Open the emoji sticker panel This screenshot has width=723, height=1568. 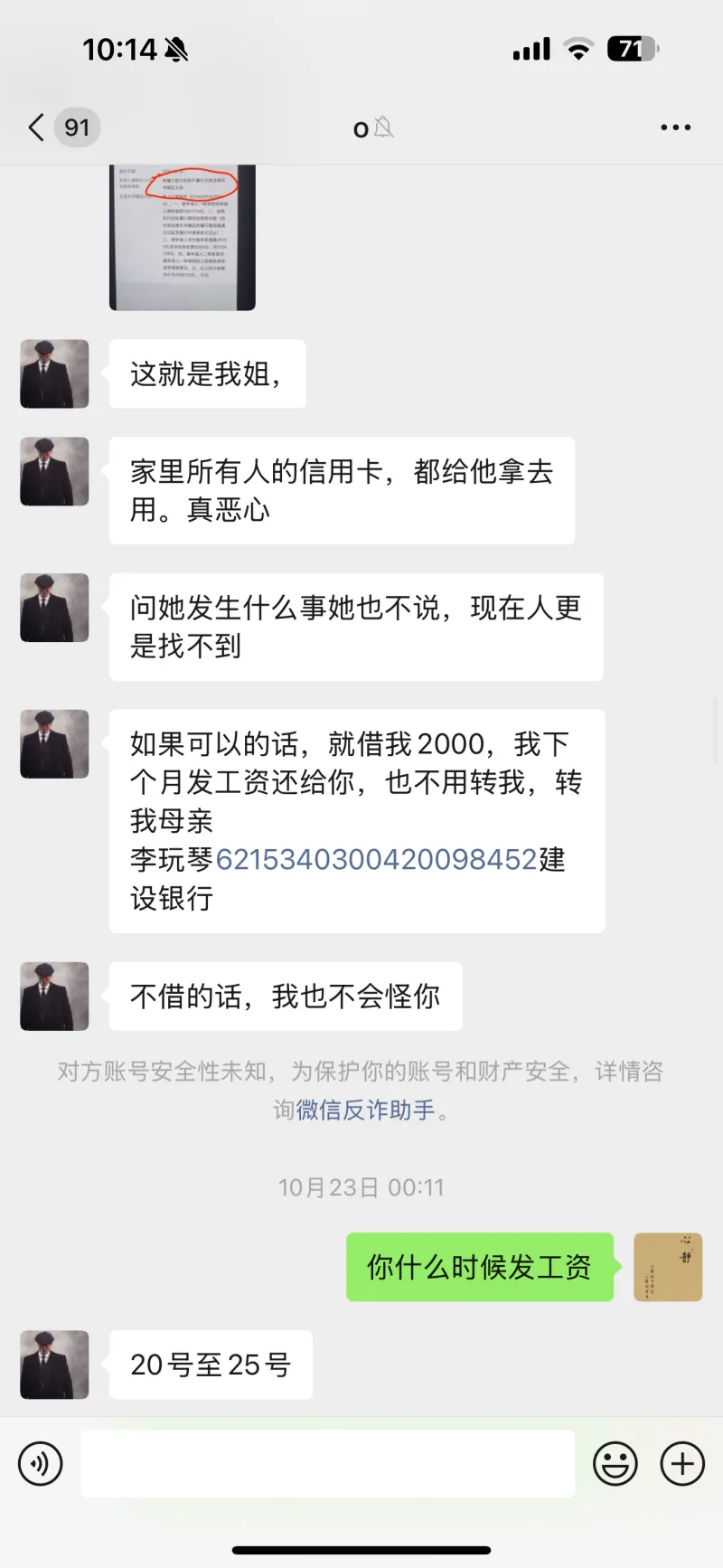point(615,1463)
